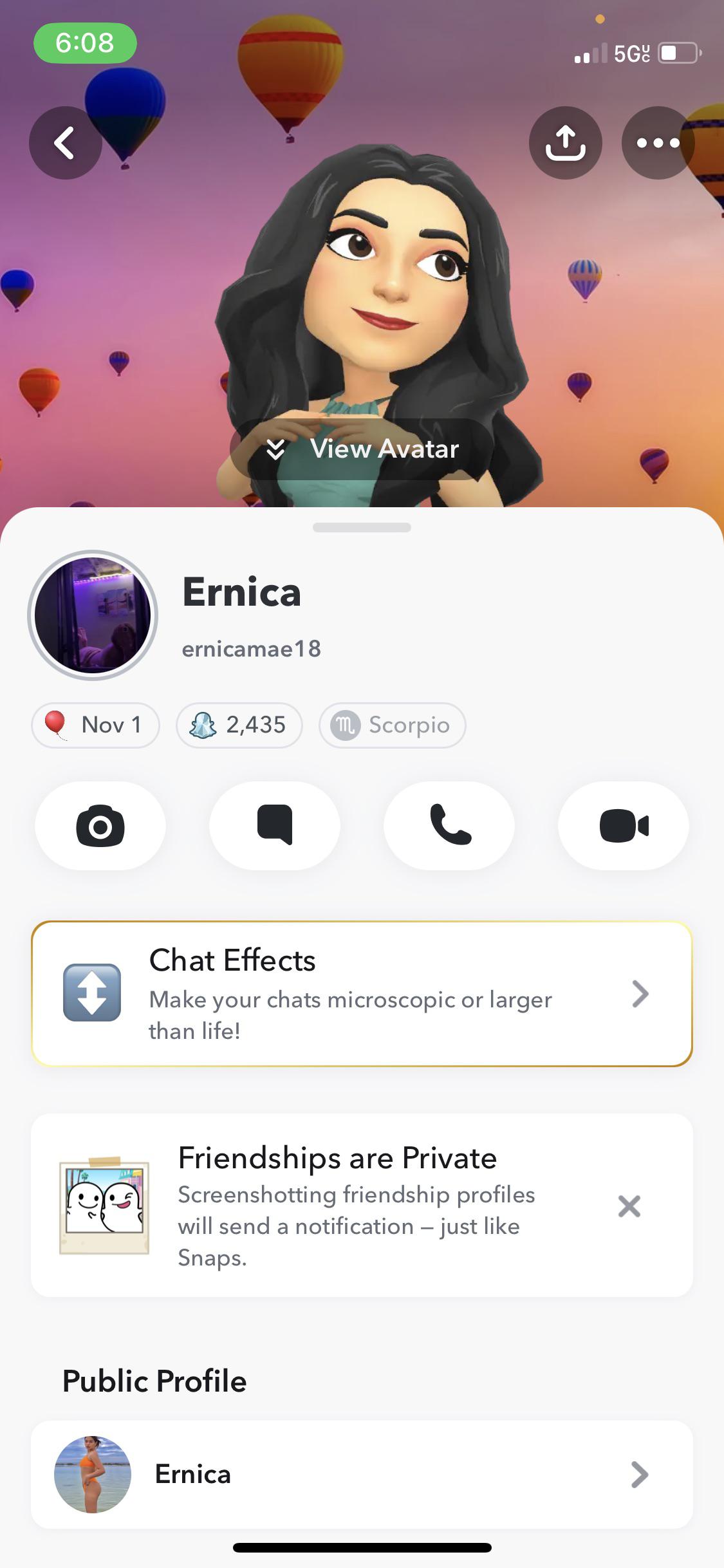The height and width of the screenshot is (1568, 724).
Task: Dismiss the Friendships are Private notice
Action: click(x=629, y=1206)
